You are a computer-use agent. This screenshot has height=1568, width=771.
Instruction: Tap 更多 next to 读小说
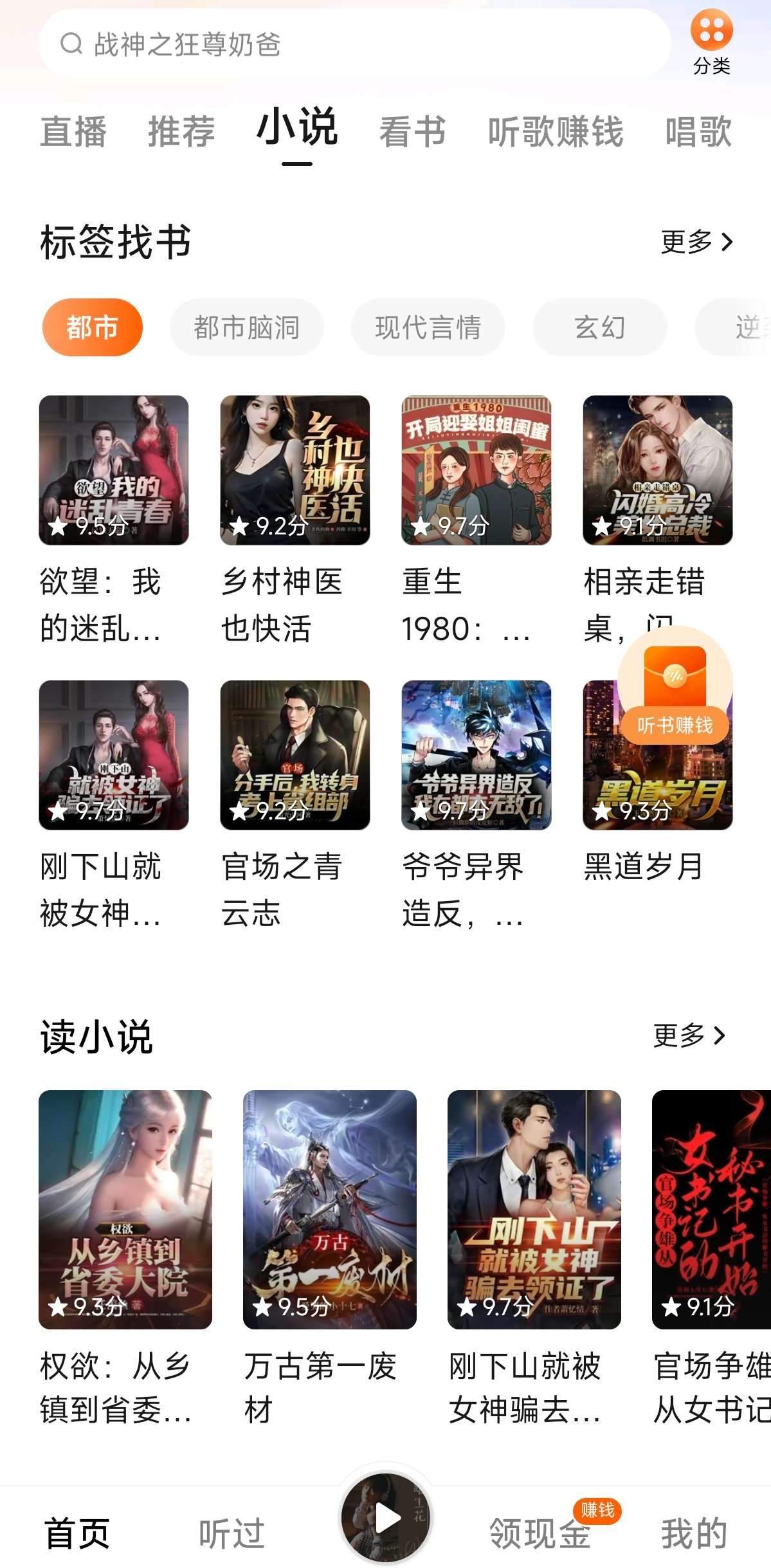[689, 1035]
